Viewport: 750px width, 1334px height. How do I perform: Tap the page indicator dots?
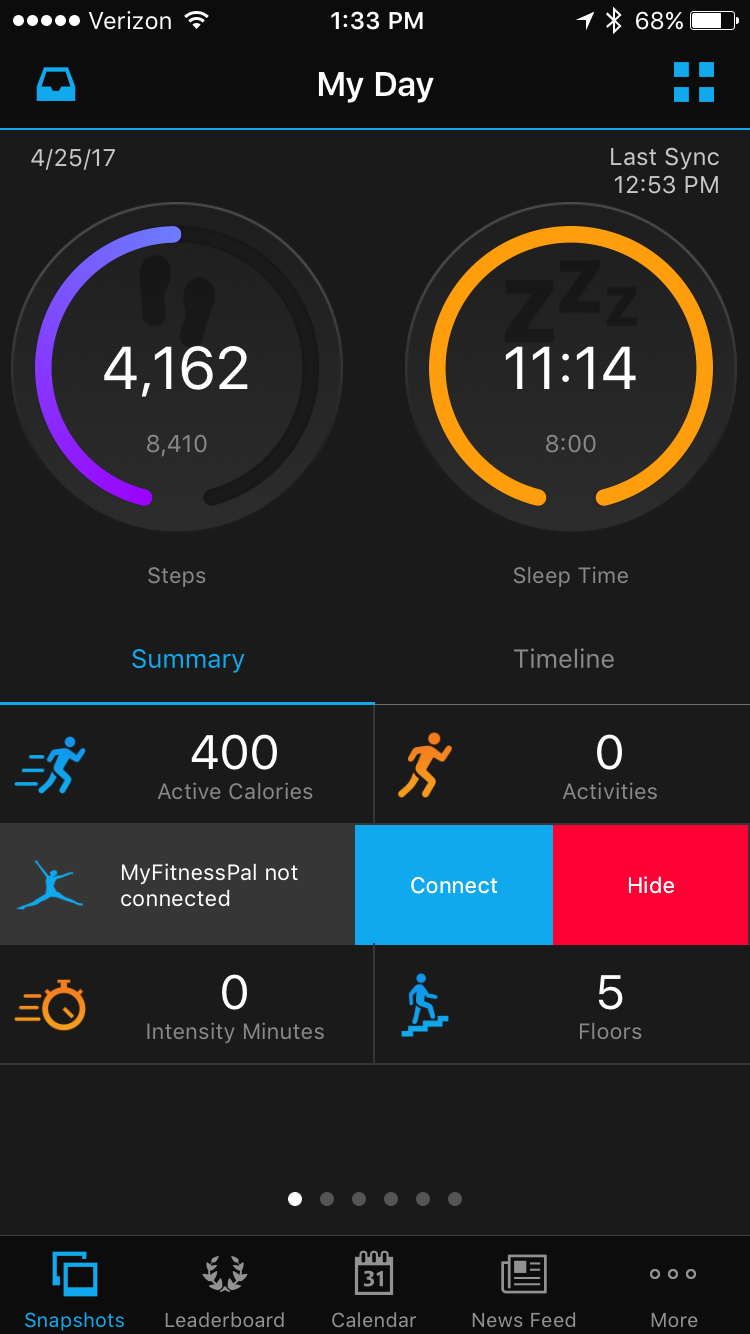tap(375, 1199)
